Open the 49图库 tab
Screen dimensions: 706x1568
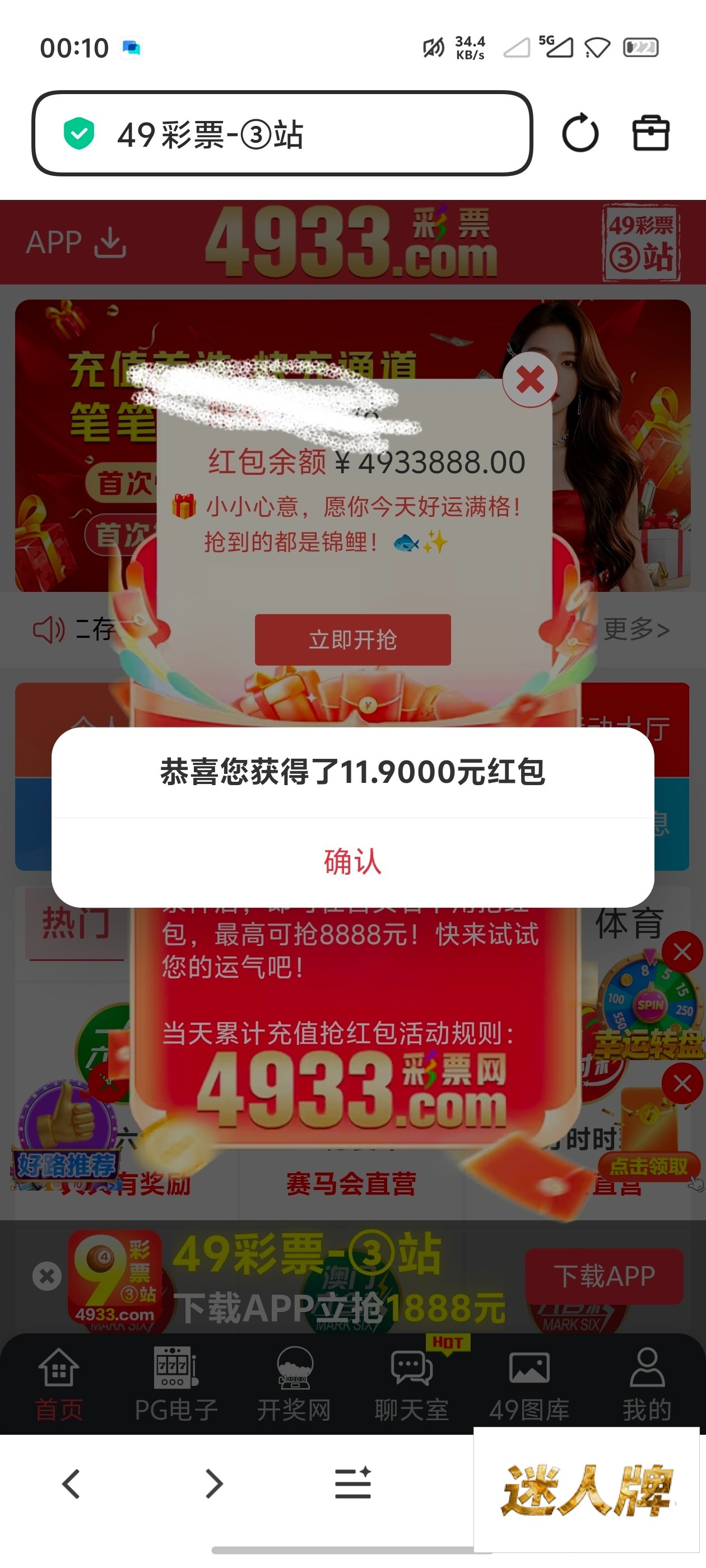(x=529, y=1385)
